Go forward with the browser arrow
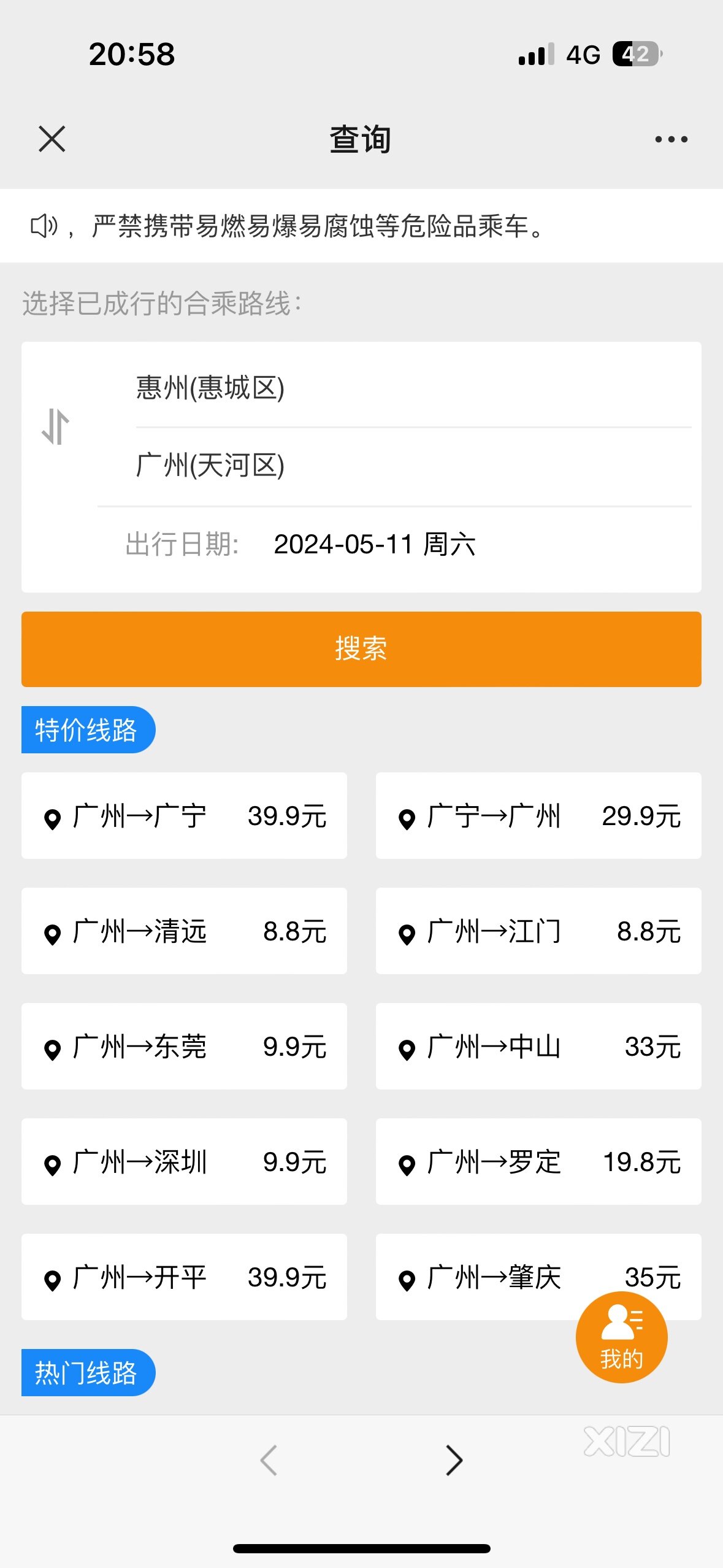 (x=454, y=1460)
